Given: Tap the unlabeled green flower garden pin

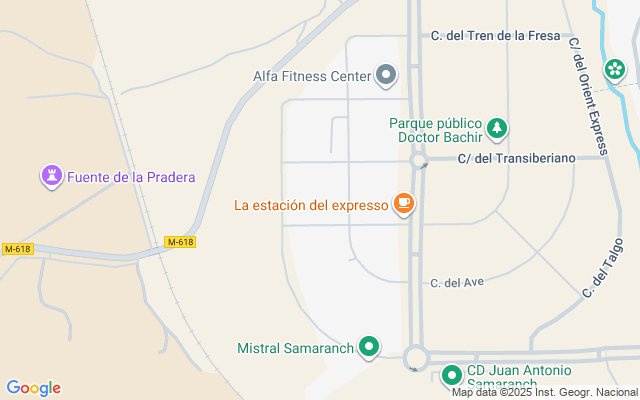Looking at the screenshot, I should [615, 70].
